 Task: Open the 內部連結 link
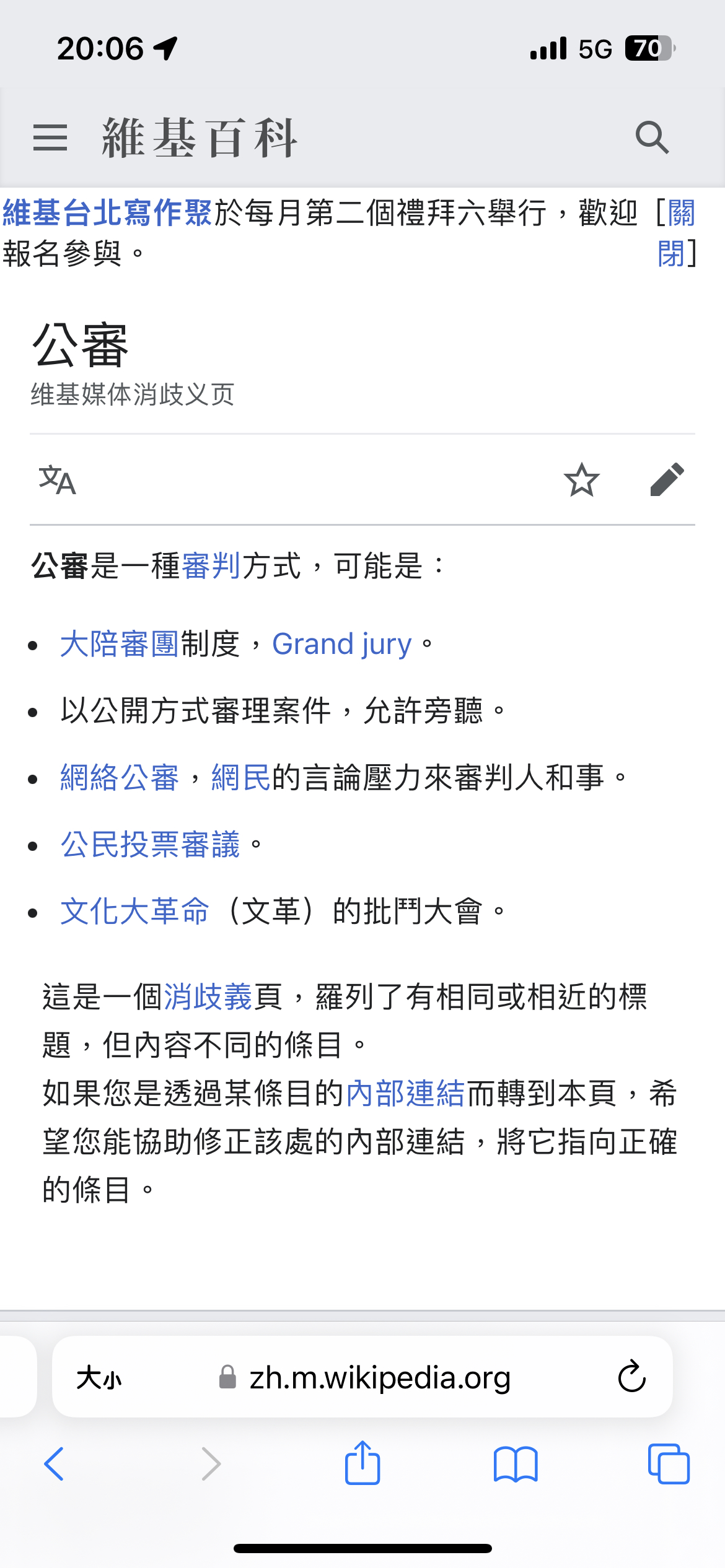pos(405,1094)
